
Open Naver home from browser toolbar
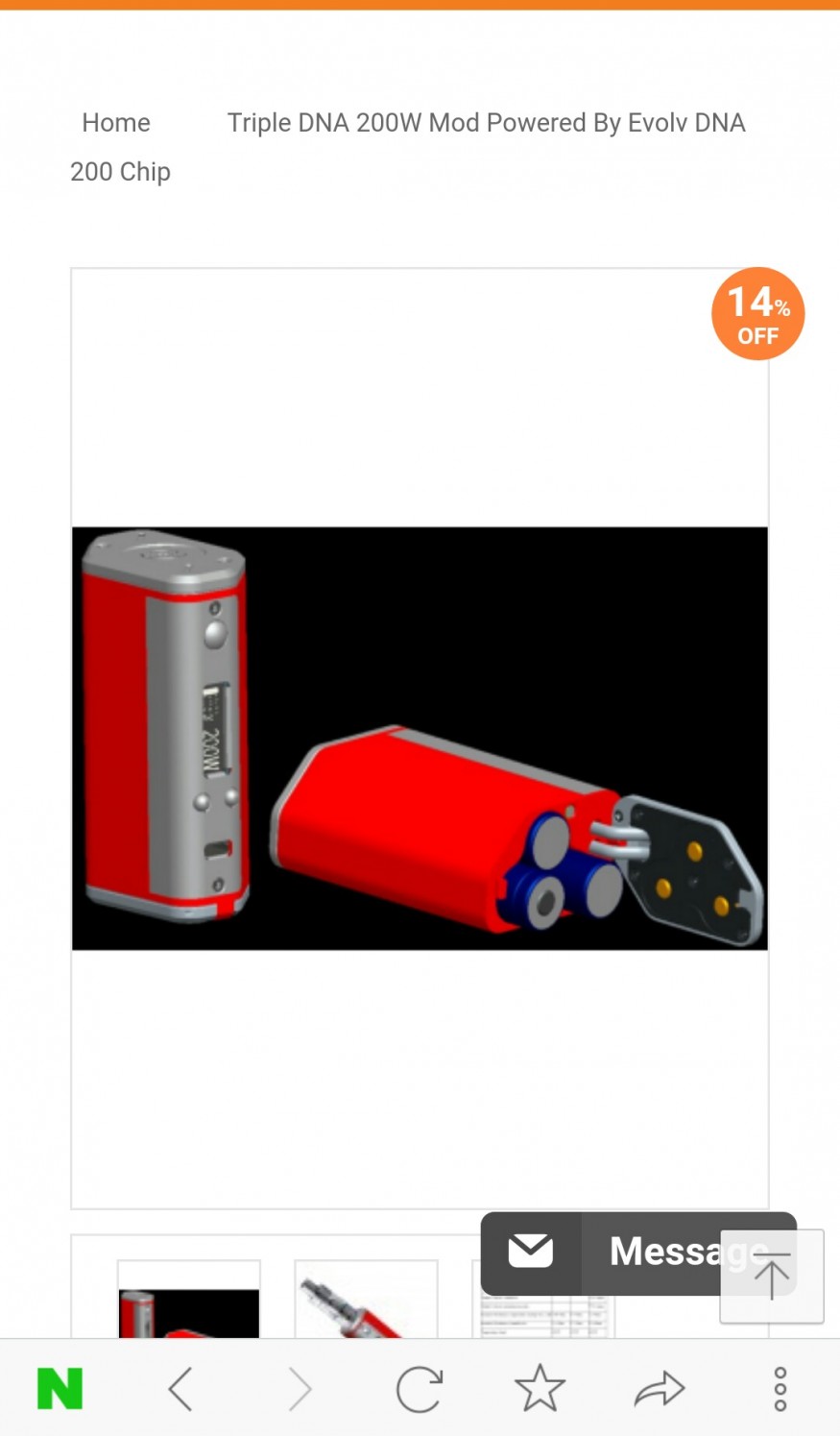(x=60, y=1389)
